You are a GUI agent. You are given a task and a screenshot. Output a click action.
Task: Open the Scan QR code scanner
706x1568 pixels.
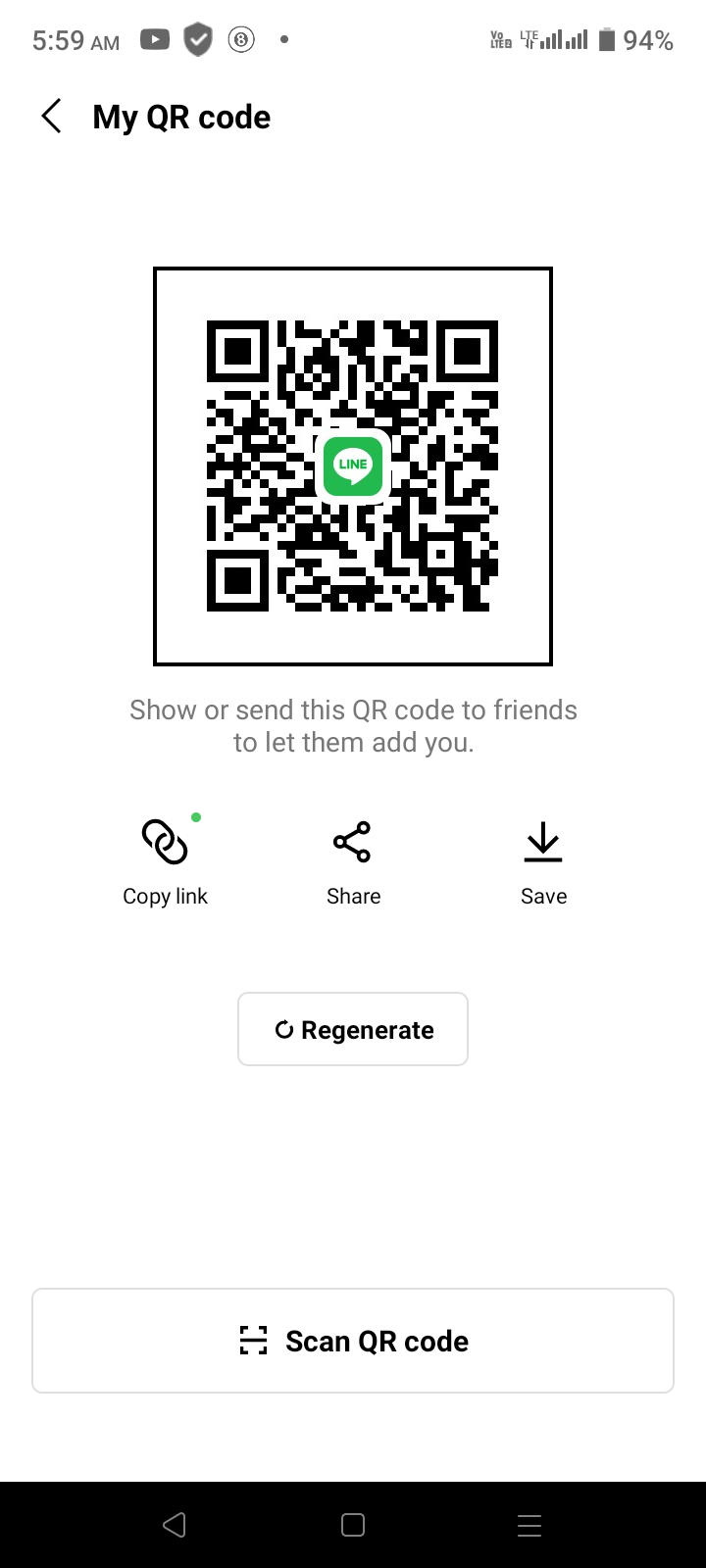click(x=353, y=1341)
